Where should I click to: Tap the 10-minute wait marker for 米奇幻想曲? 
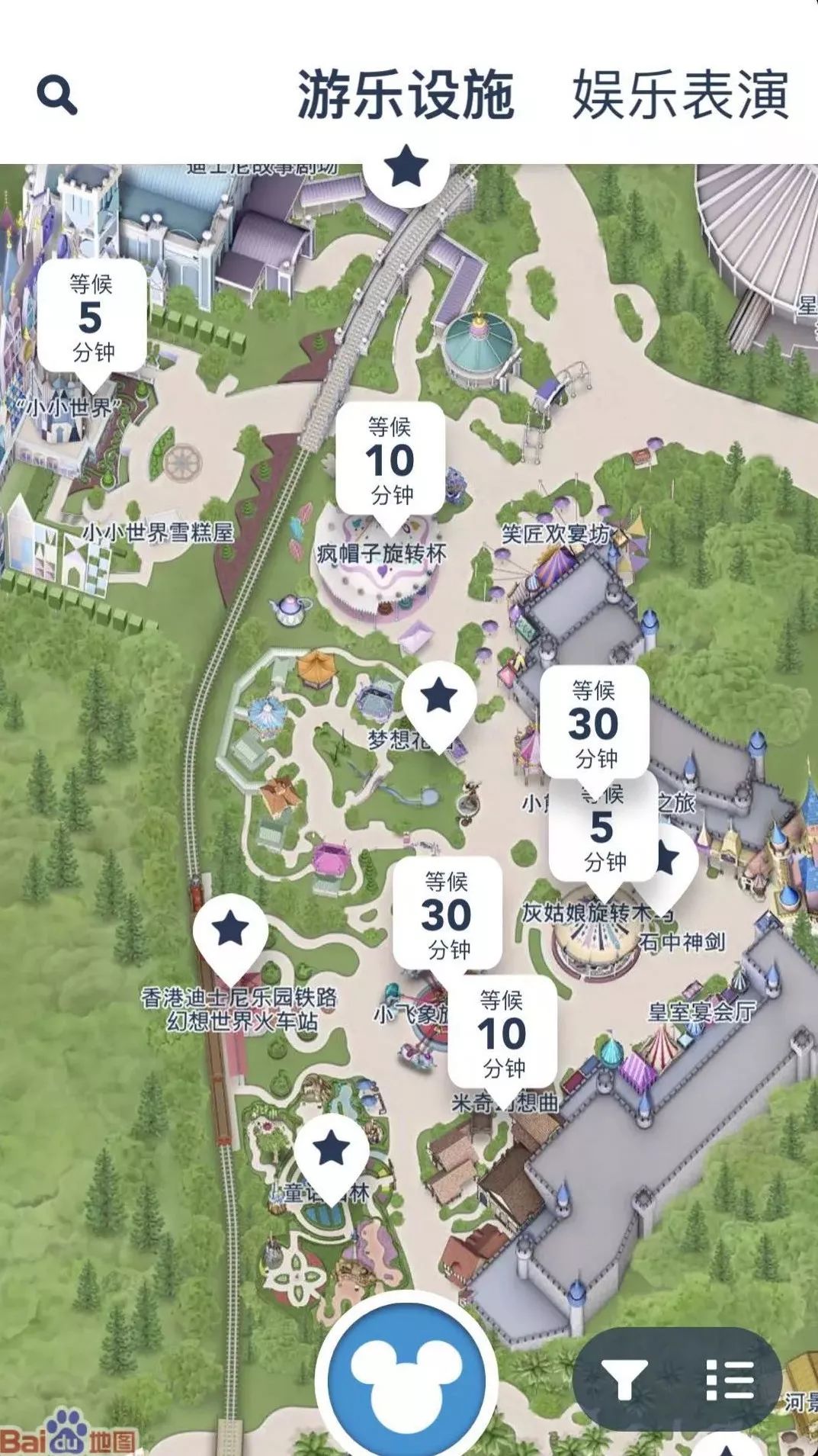pos(502,1033)
